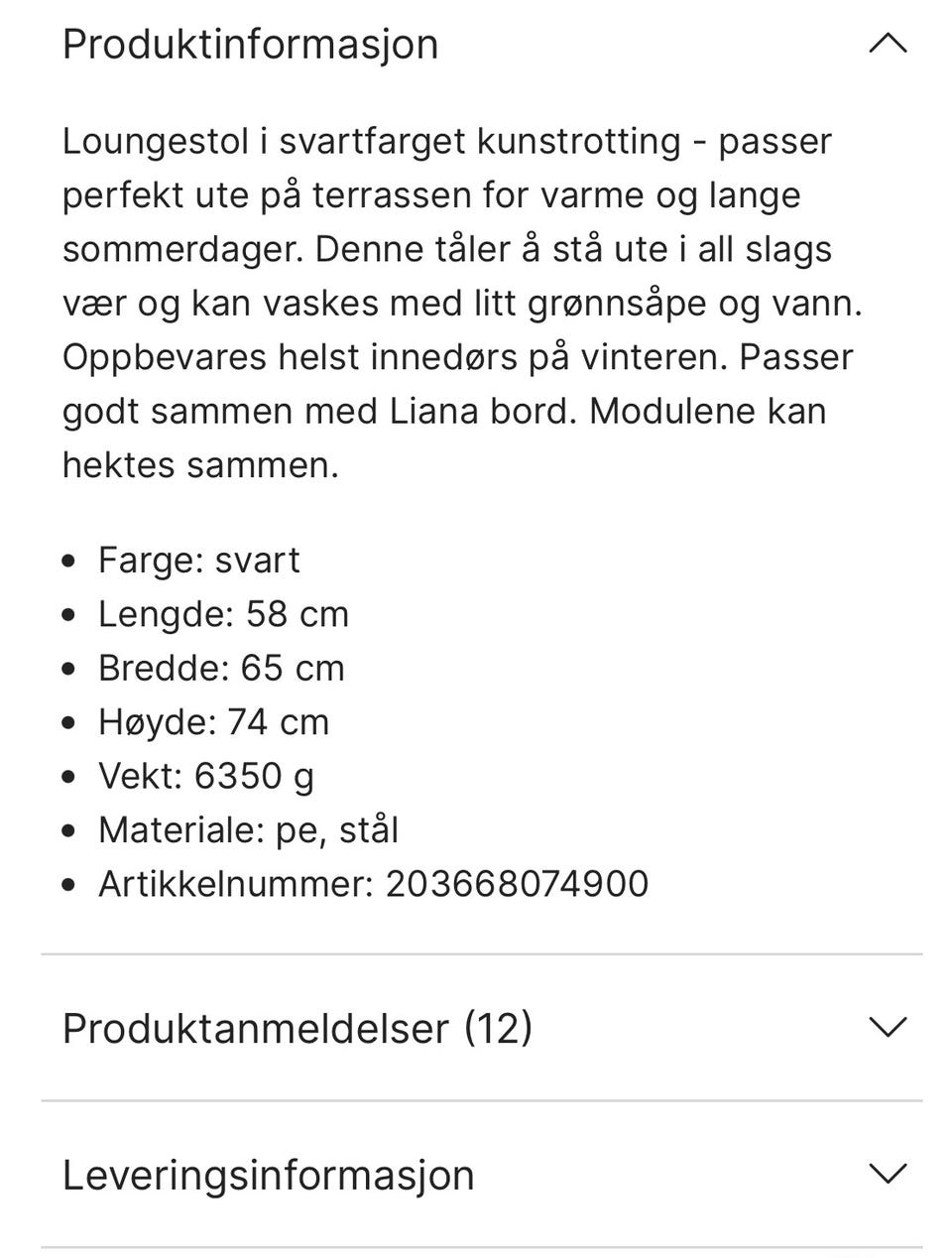Click the bullet beside Farge

click(67, 560)
